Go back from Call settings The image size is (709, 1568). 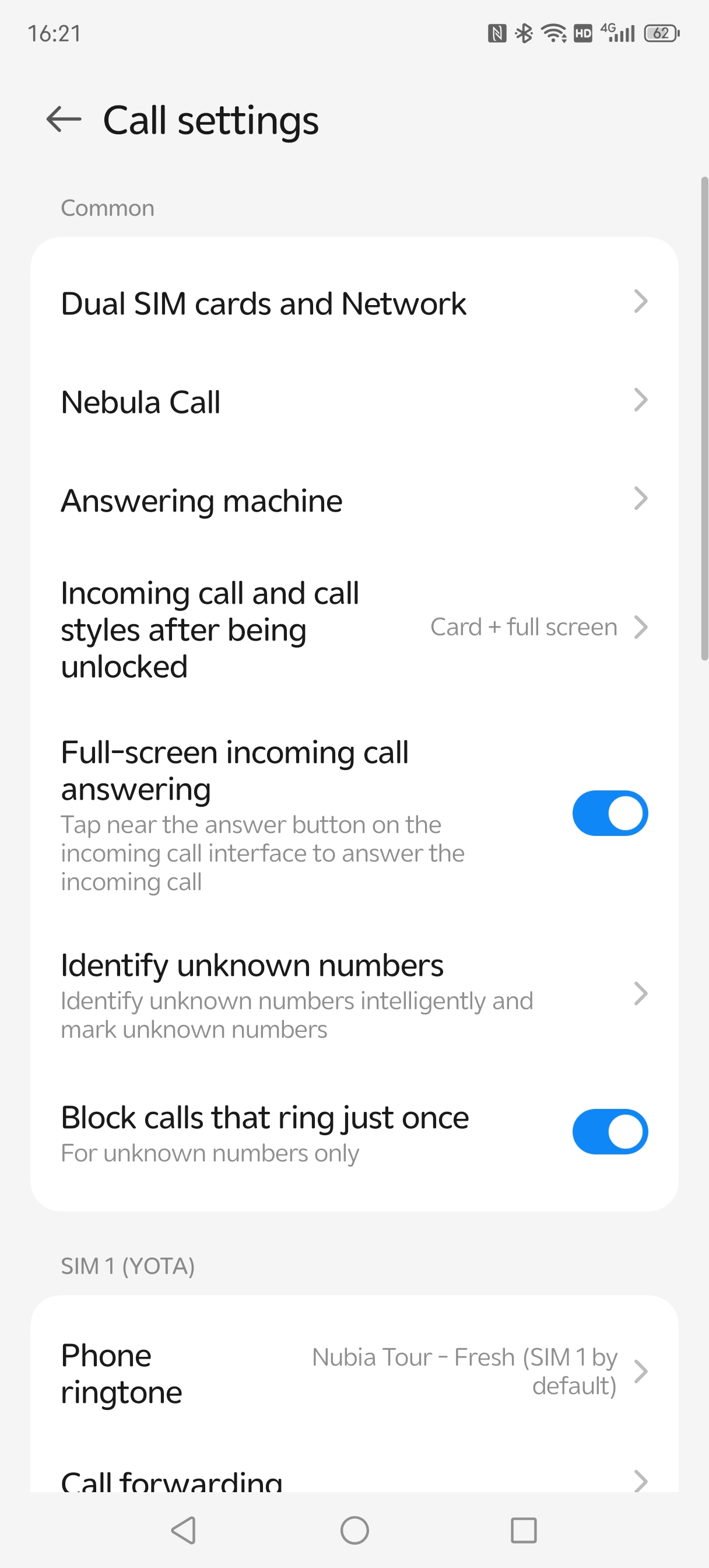64,120
